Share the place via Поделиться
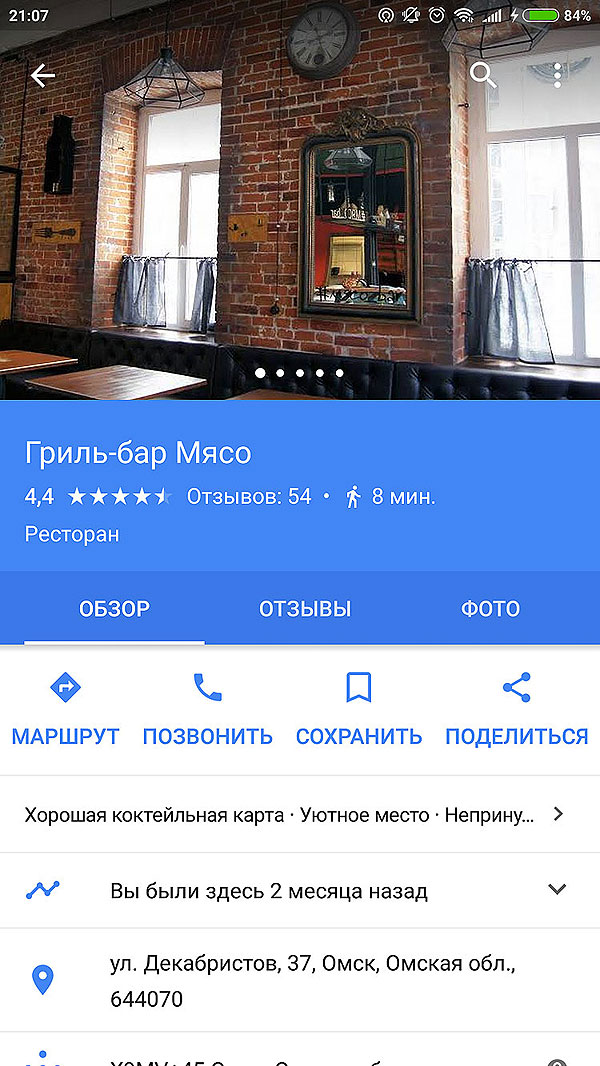 coord(516,711)
